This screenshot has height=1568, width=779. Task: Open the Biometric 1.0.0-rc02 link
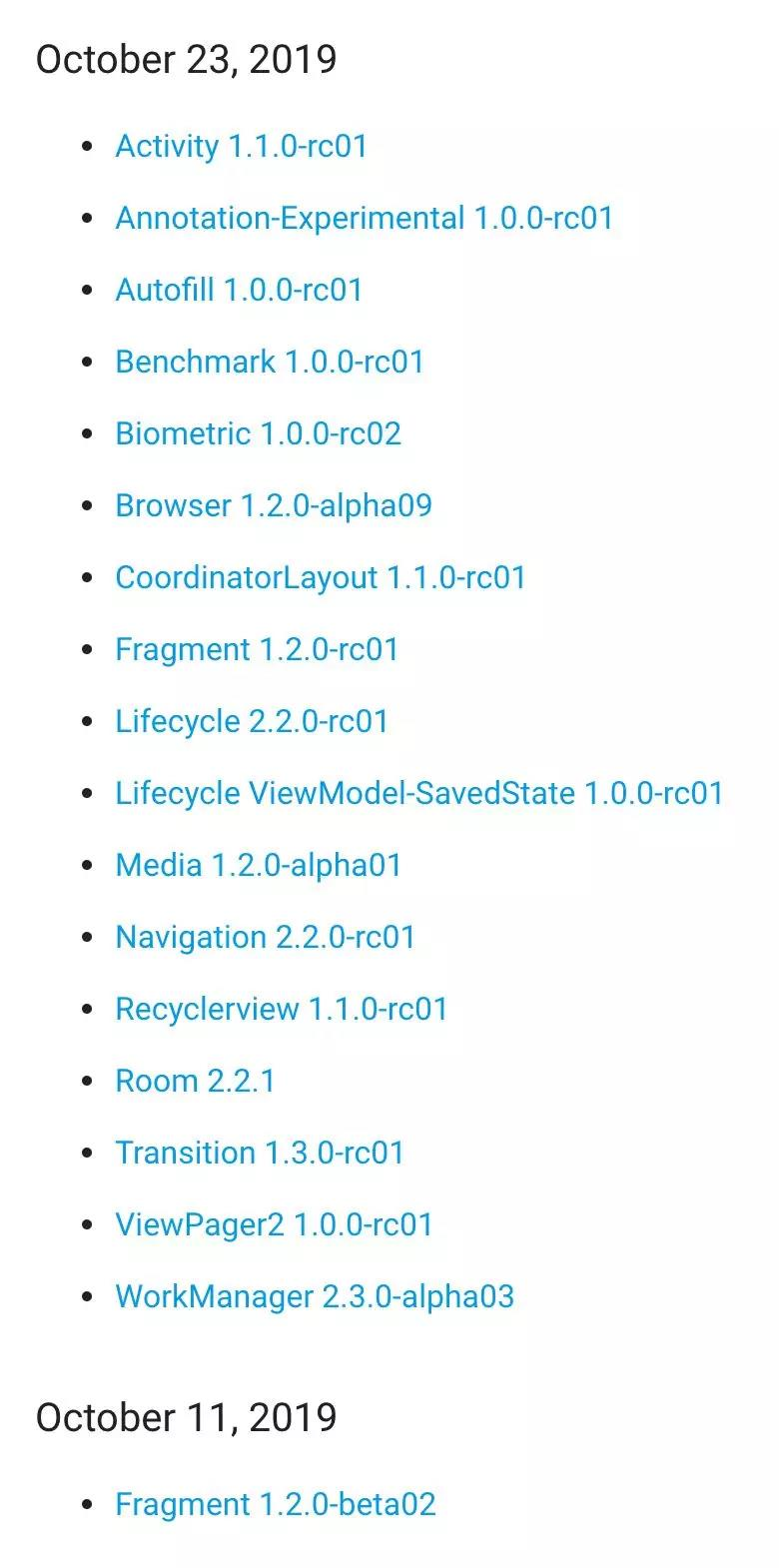tap(258, 433)
